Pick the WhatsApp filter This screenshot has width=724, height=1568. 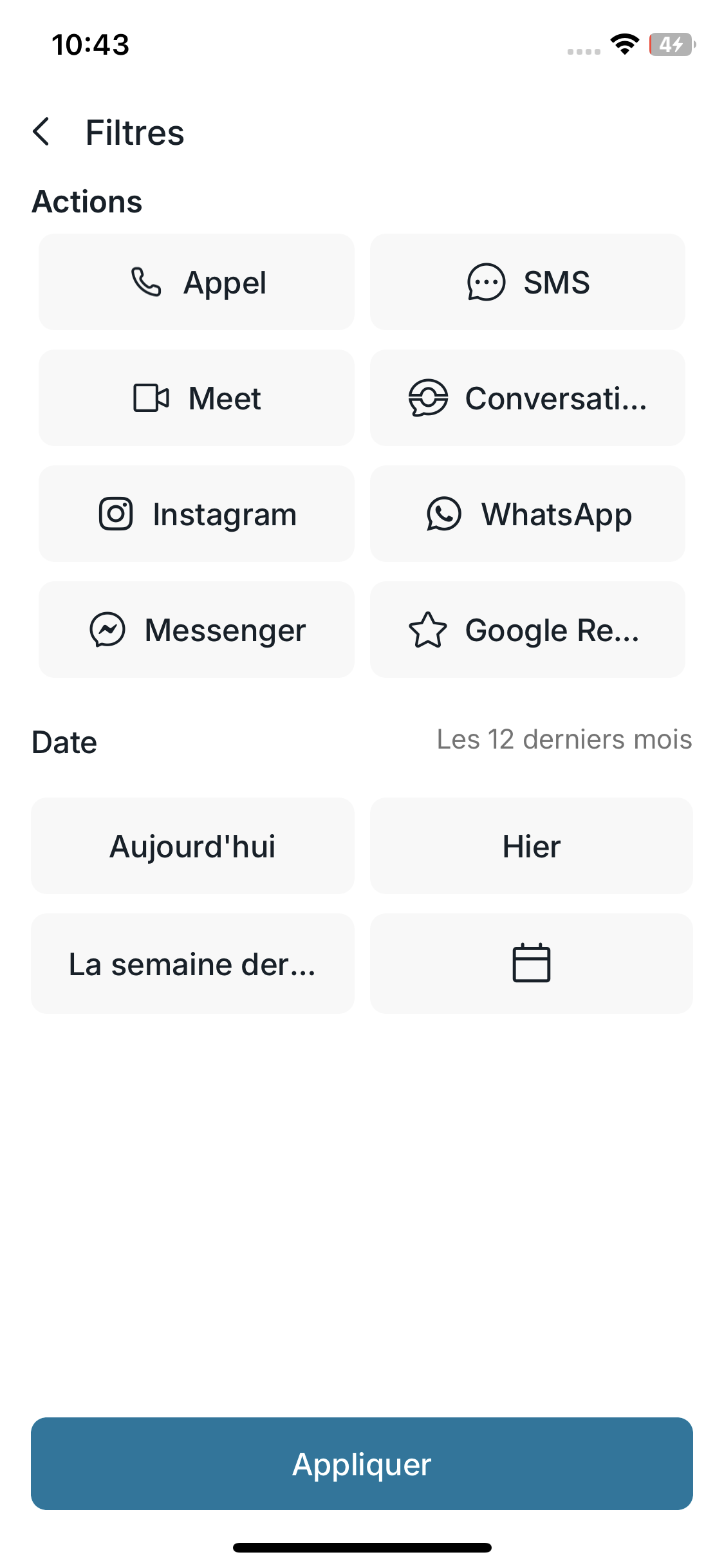click(x=527, y=514)
